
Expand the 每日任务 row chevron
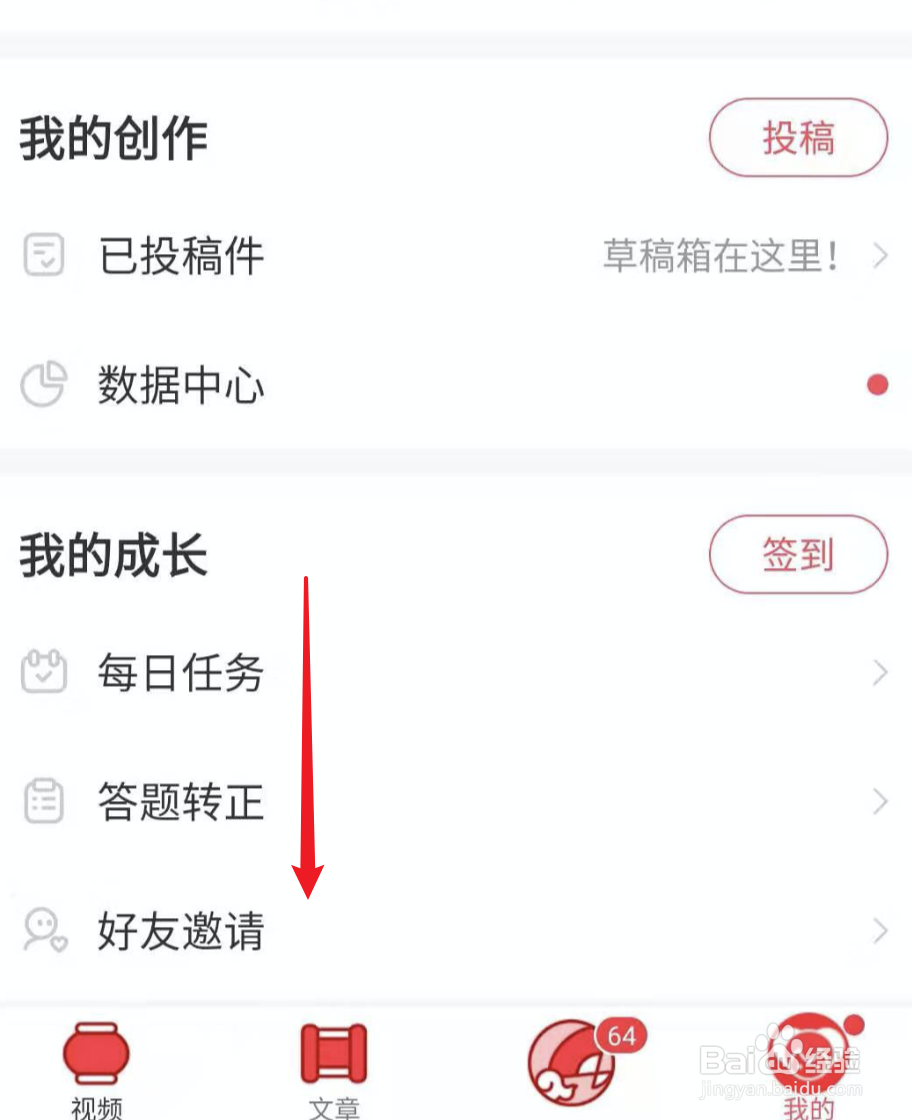coord(882,672)
